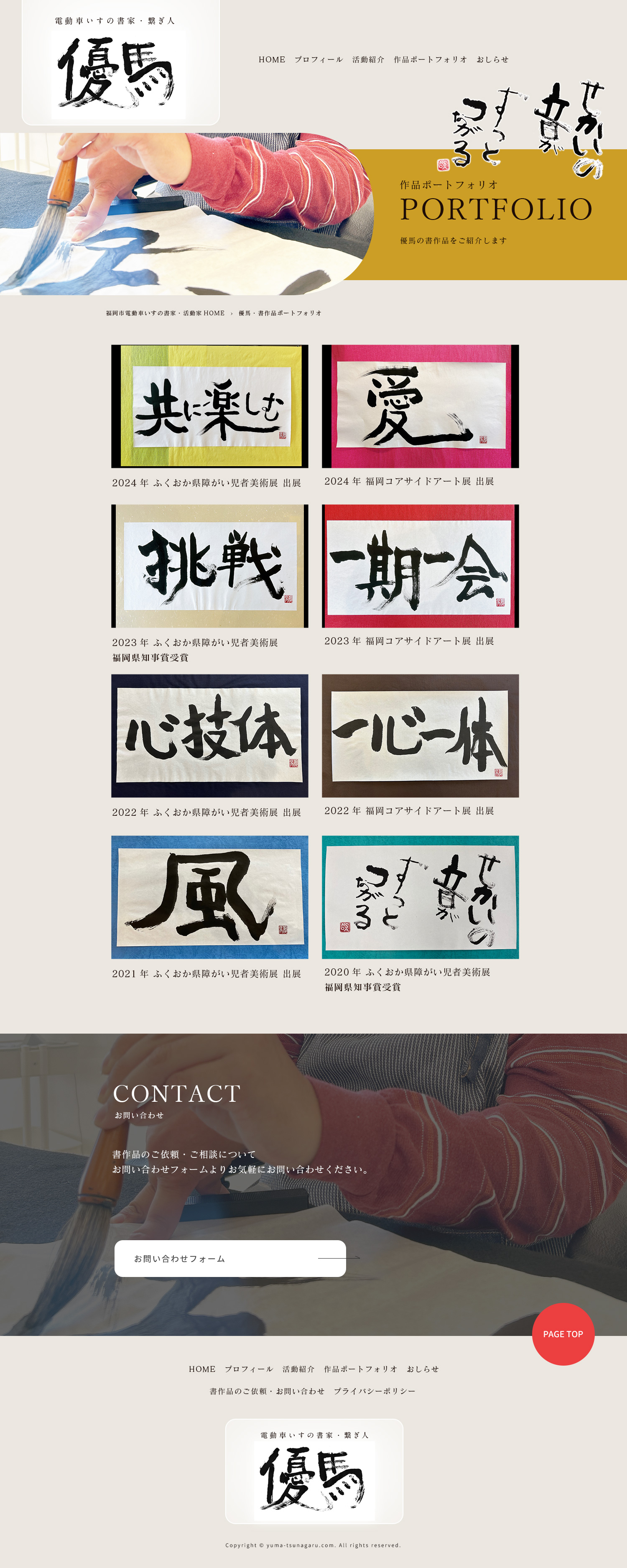This screenshot has height=1568, width=627.
Task: Read the プライバシーポリシー page
Action: coord(375,1391)
